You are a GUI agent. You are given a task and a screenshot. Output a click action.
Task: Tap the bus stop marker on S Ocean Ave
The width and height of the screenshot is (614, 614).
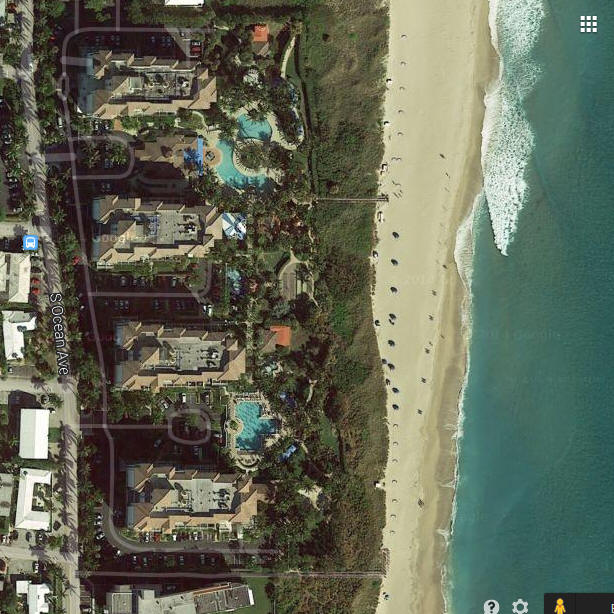click(x=31, y=243)
